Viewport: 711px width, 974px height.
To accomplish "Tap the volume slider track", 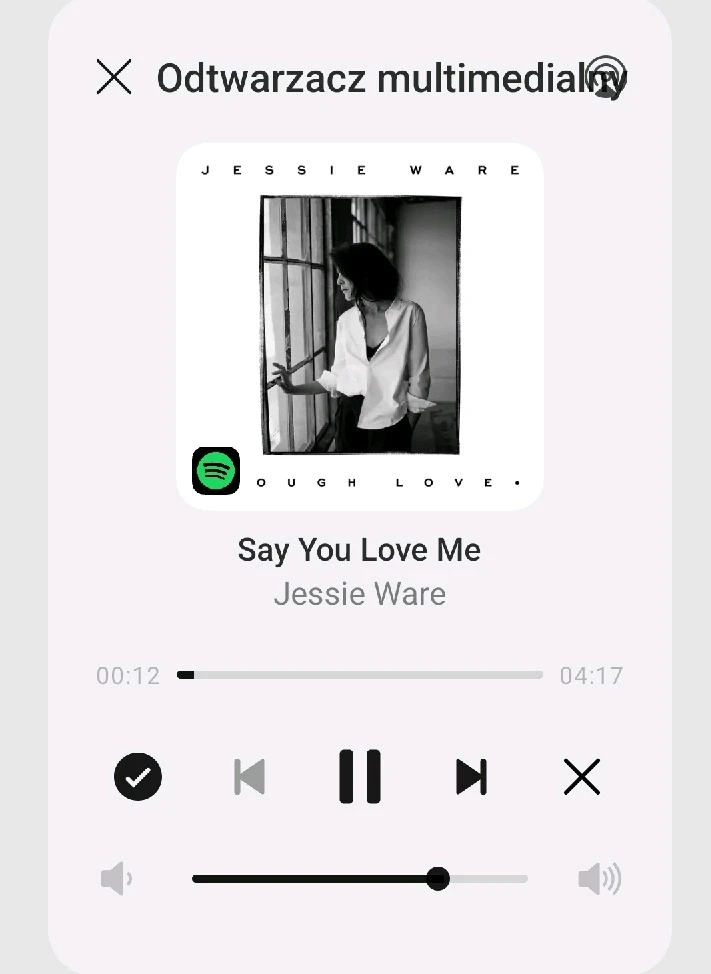I will 360,880.
